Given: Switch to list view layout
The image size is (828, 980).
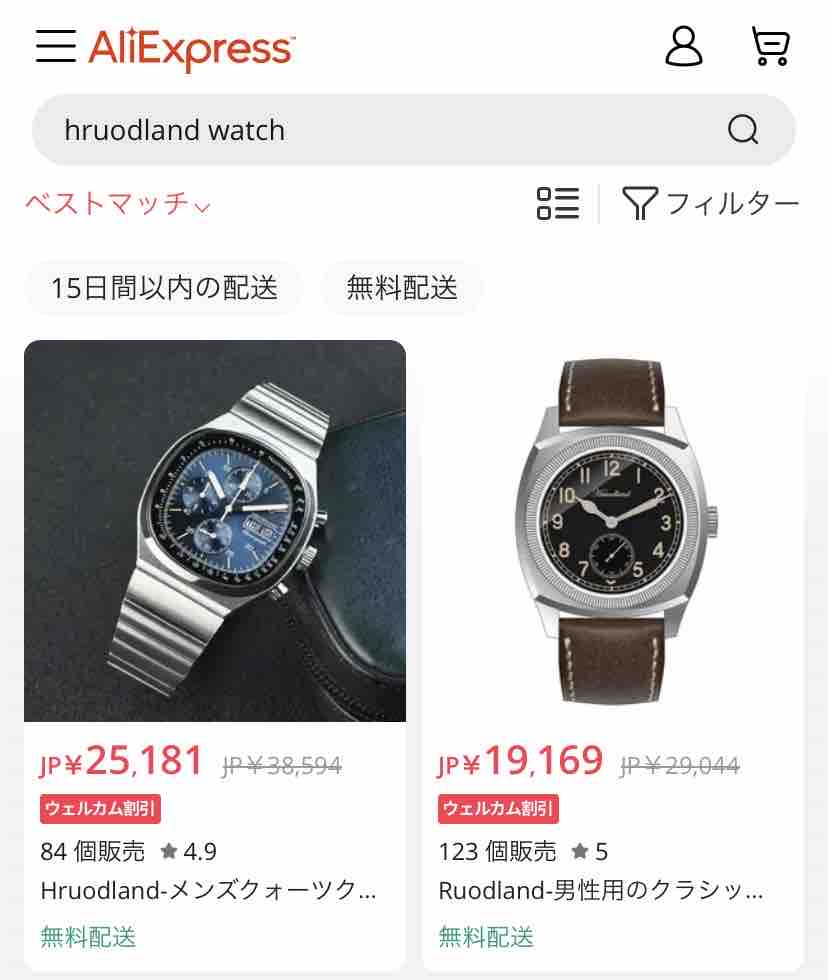Looking at the screenshot, I should (x=557, y=204).
